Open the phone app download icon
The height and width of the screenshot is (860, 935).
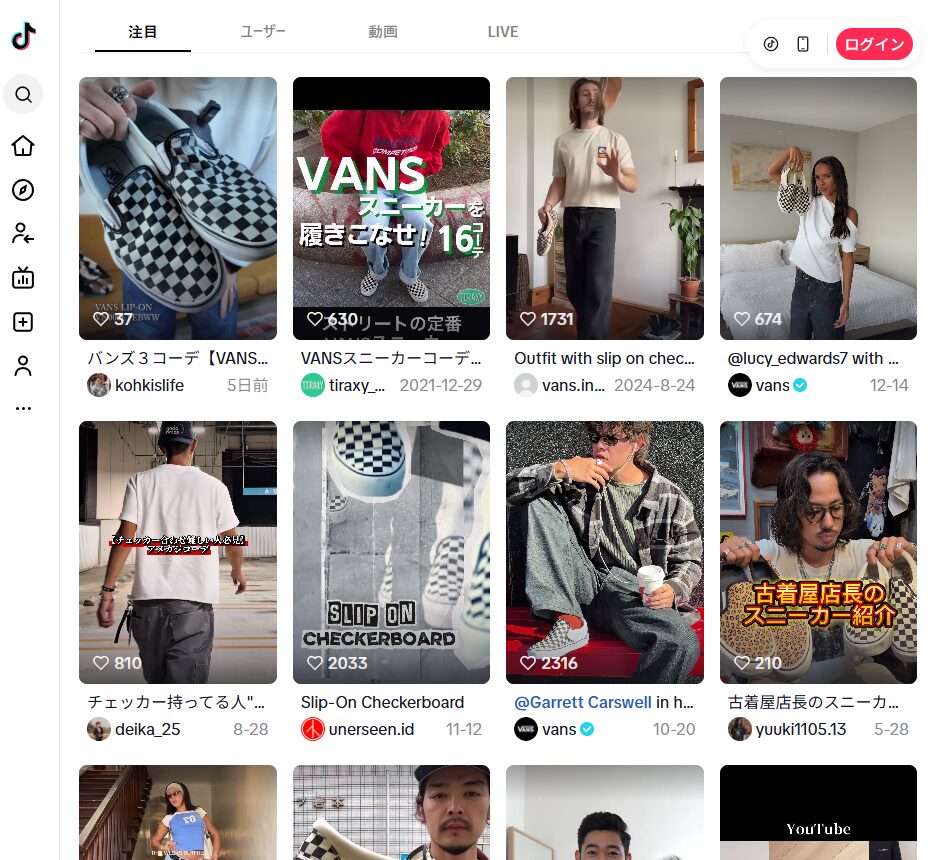click(803, 44)
